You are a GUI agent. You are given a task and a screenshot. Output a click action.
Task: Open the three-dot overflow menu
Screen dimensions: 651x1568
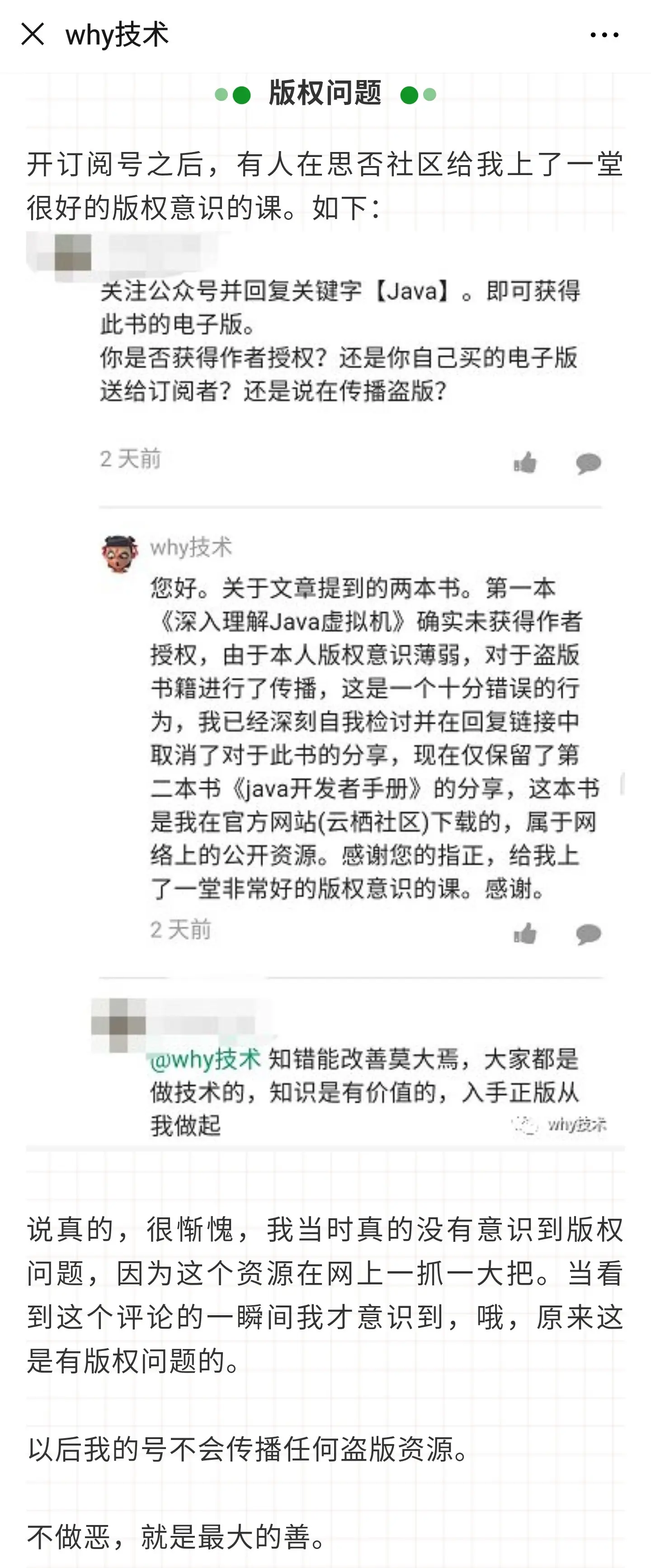604,35
